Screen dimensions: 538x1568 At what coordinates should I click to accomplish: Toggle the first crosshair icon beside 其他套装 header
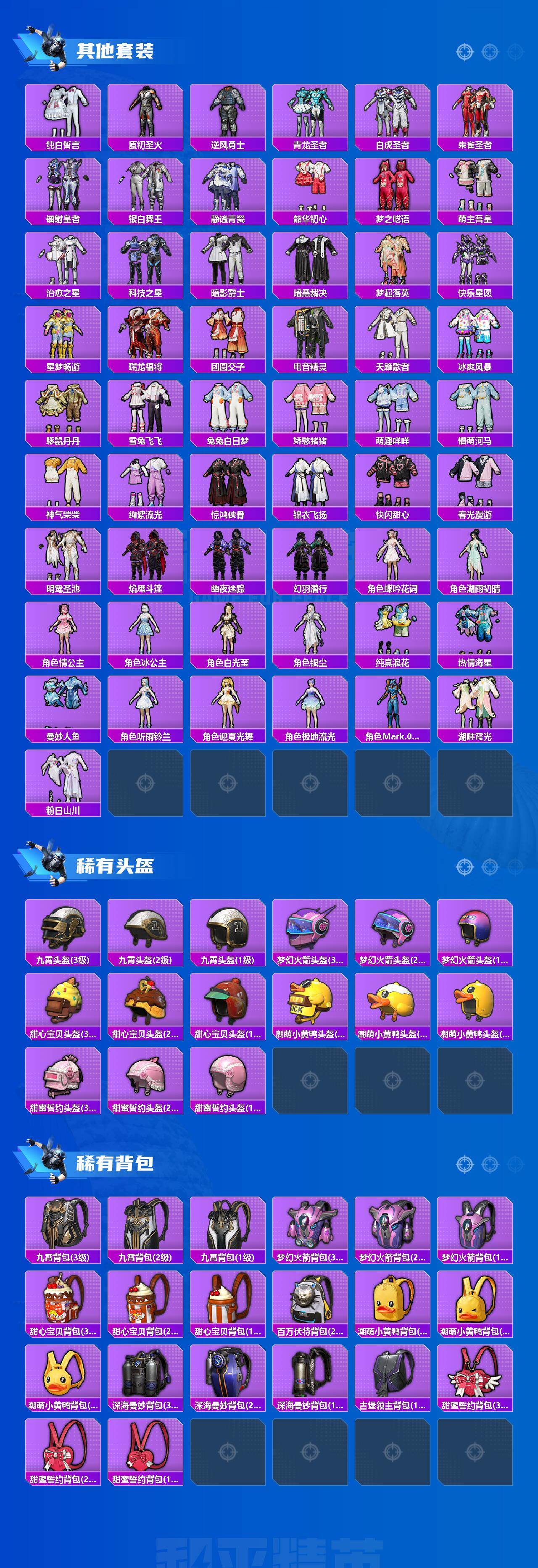click(x=466, y=53)
